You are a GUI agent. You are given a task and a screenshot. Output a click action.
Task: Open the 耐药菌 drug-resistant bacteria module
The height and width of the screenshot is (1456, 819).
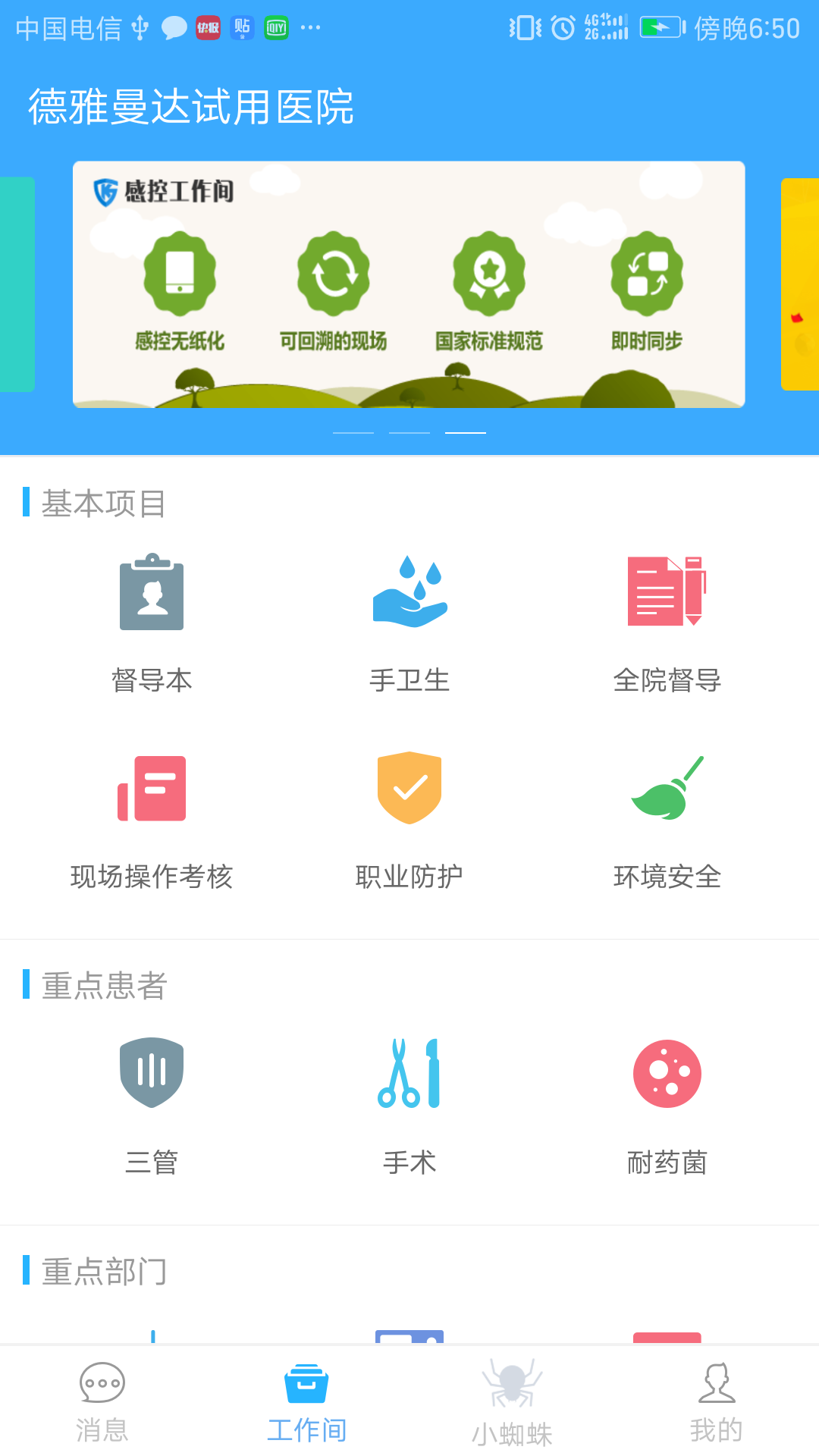tap(667, 1073)
